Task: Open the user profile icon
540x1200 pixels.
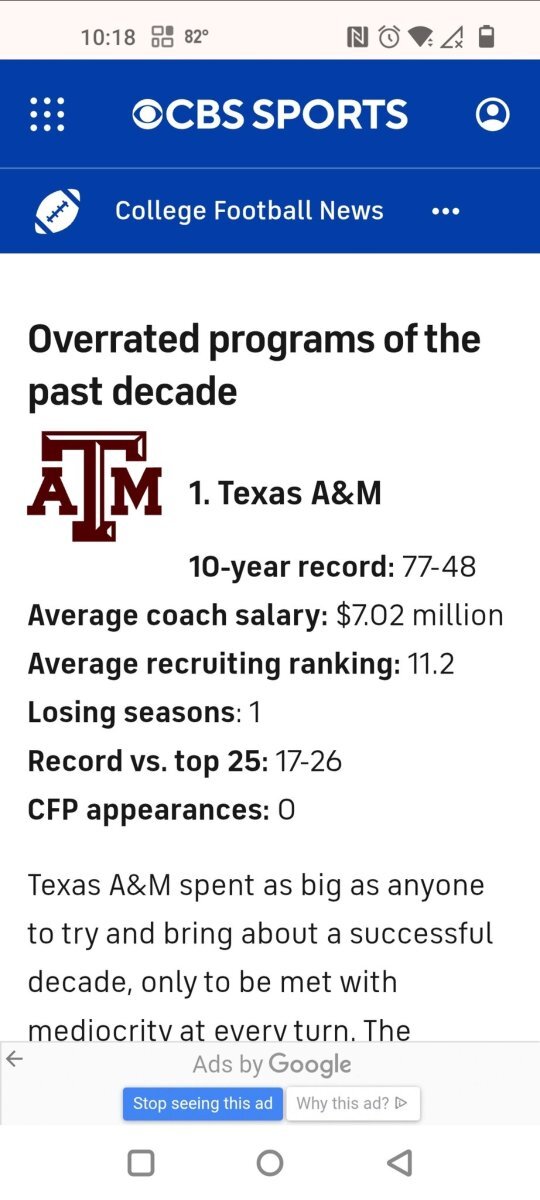Action: (x=492, y=114)
